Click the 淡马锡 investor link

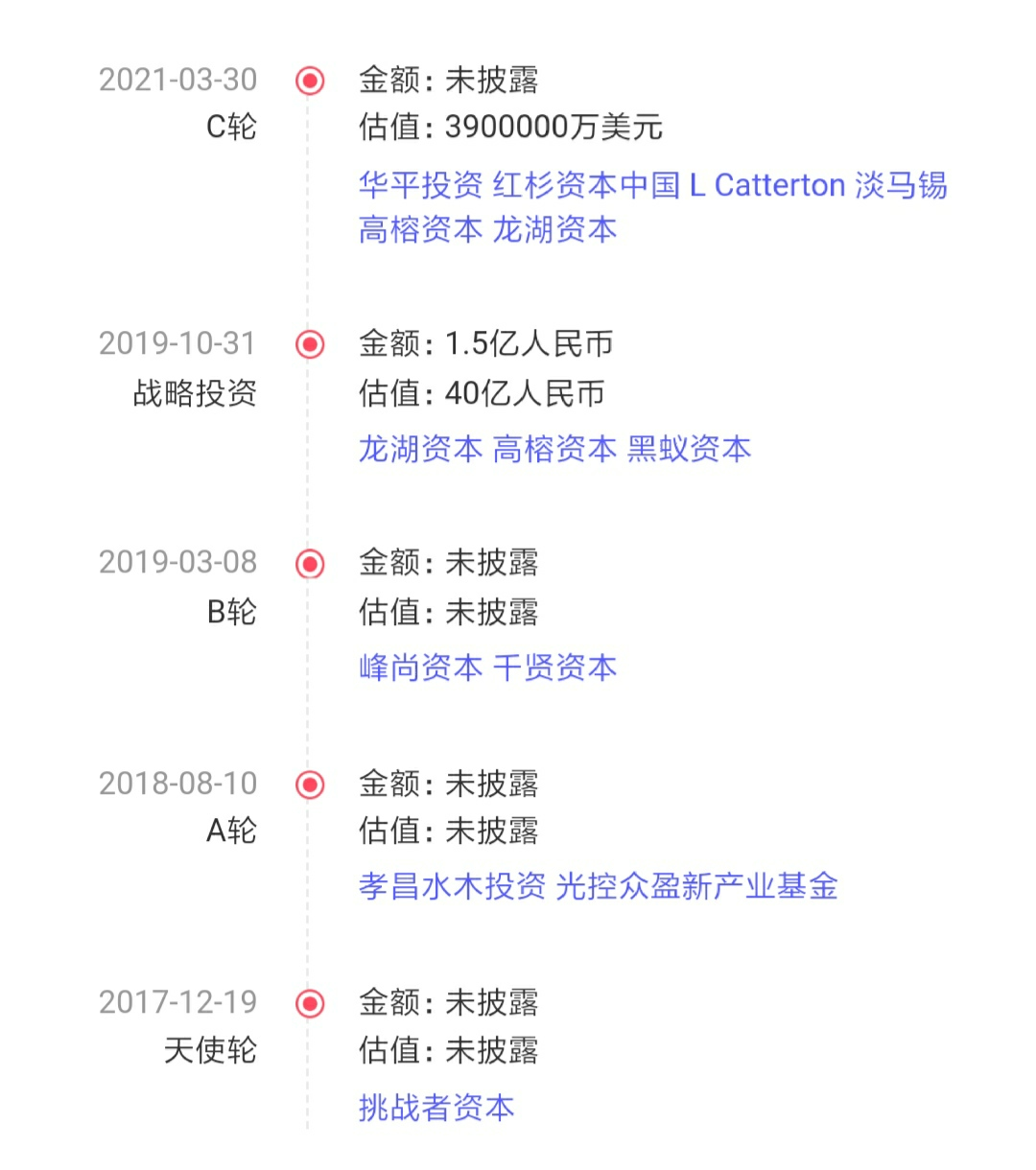click(903, 186)
